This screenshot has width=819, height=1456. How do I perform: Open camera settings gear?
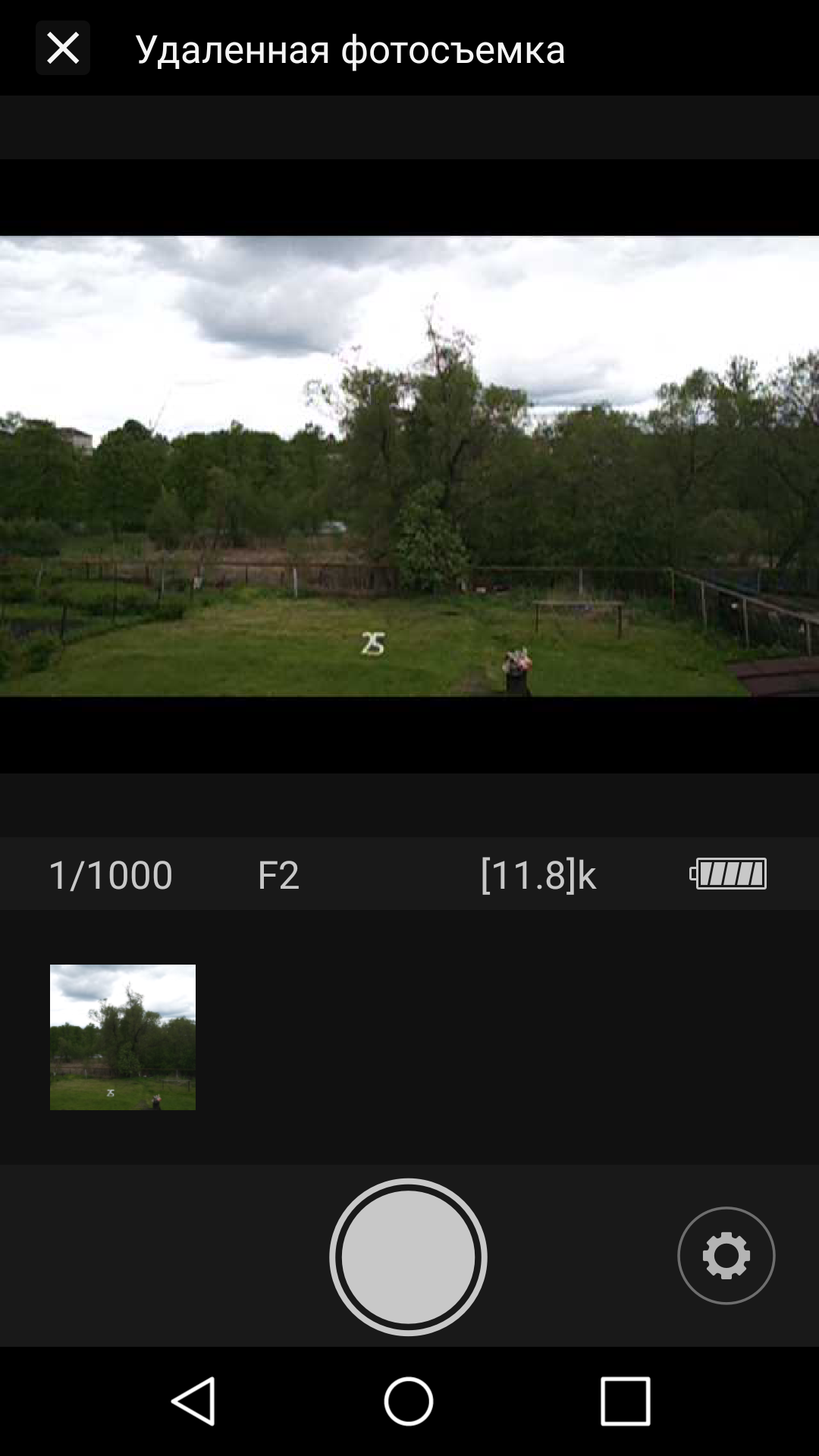click(726, 1256)
